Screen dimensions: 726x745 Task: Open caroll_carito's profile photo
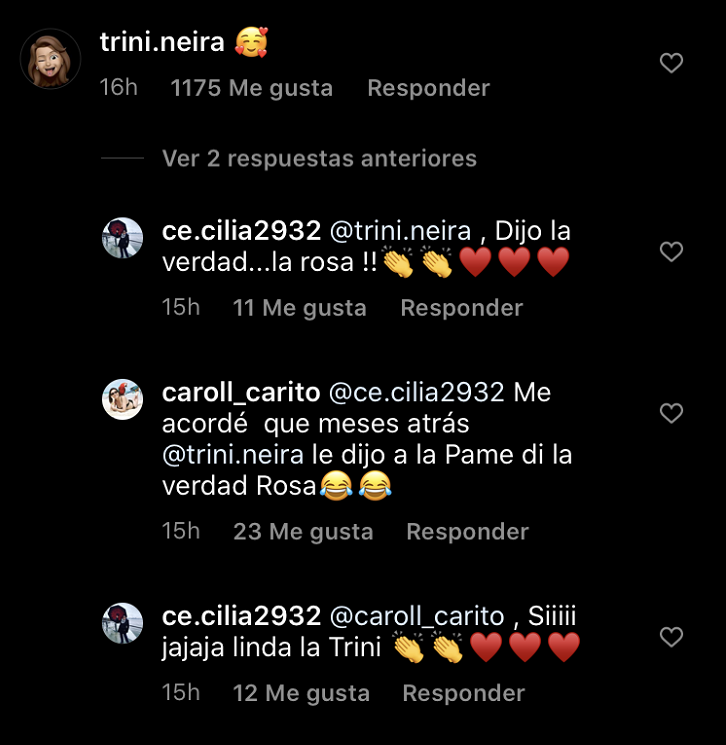[122, 399]
